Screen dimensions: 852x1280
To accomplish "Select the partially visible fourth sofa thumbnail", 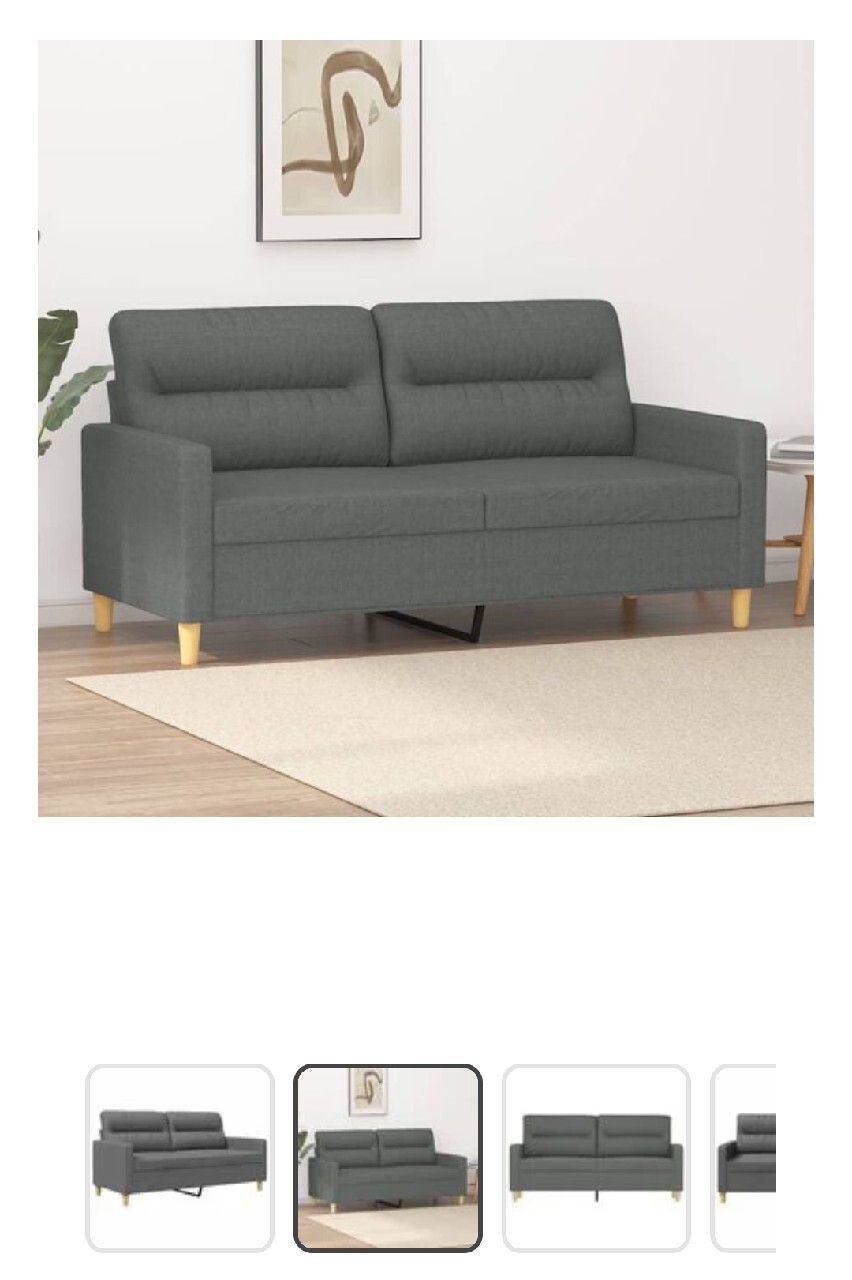I will 746,1158.
